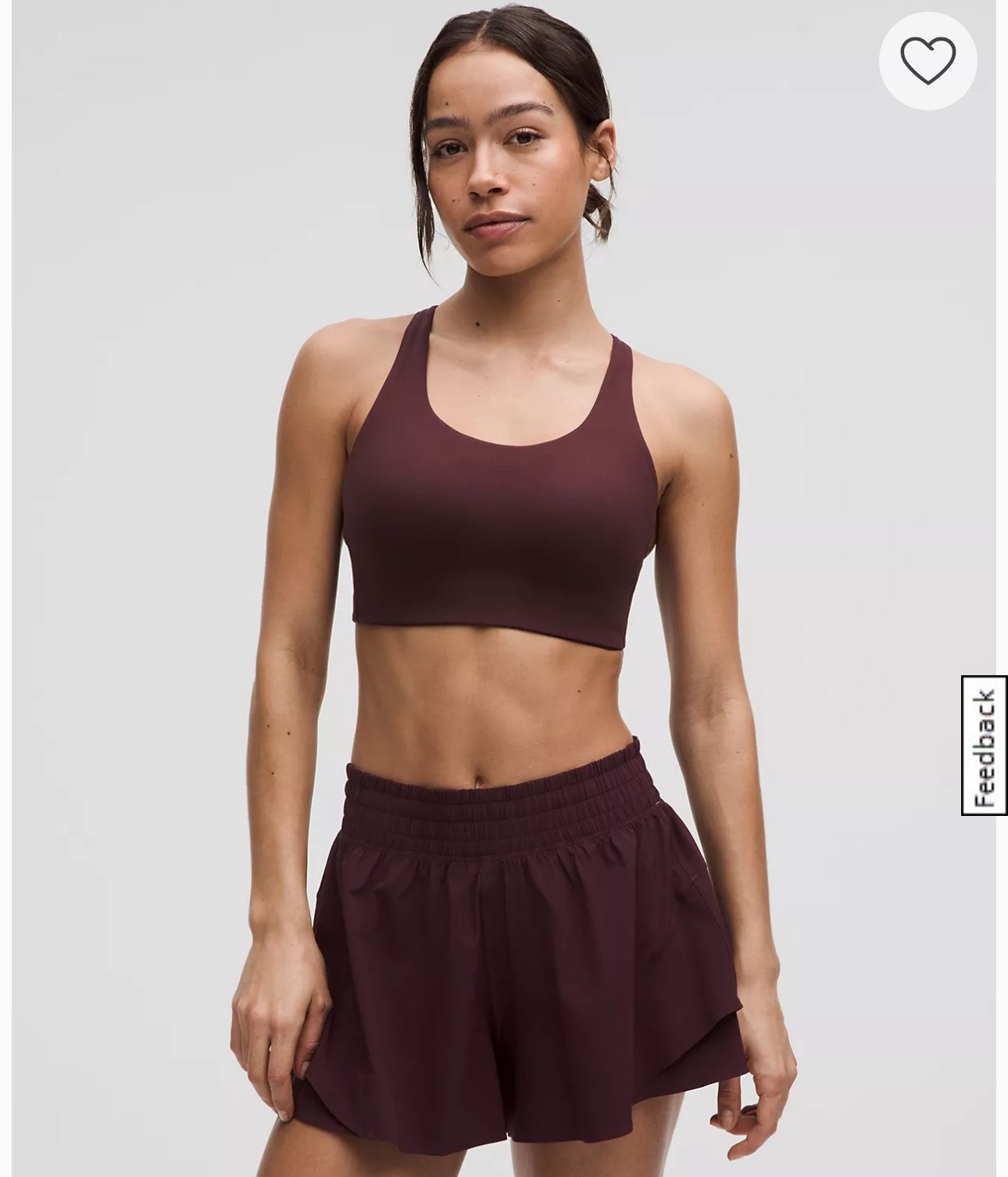Add this item to wishlist with the heart icon
Viewport: 1008px width, 1177px height.
tap(928, 60)
